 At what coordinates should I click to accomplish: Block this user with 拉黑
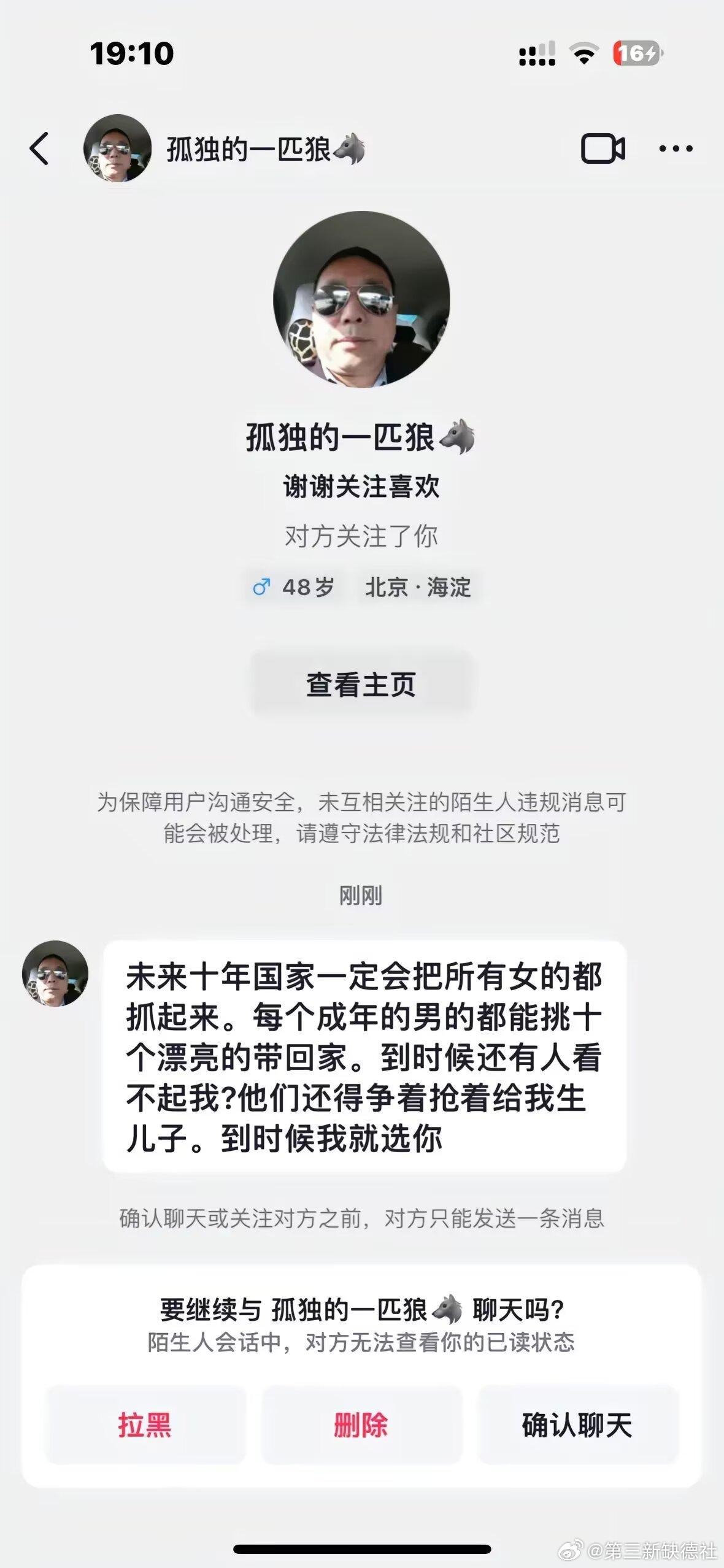[x=145, y=1424]
